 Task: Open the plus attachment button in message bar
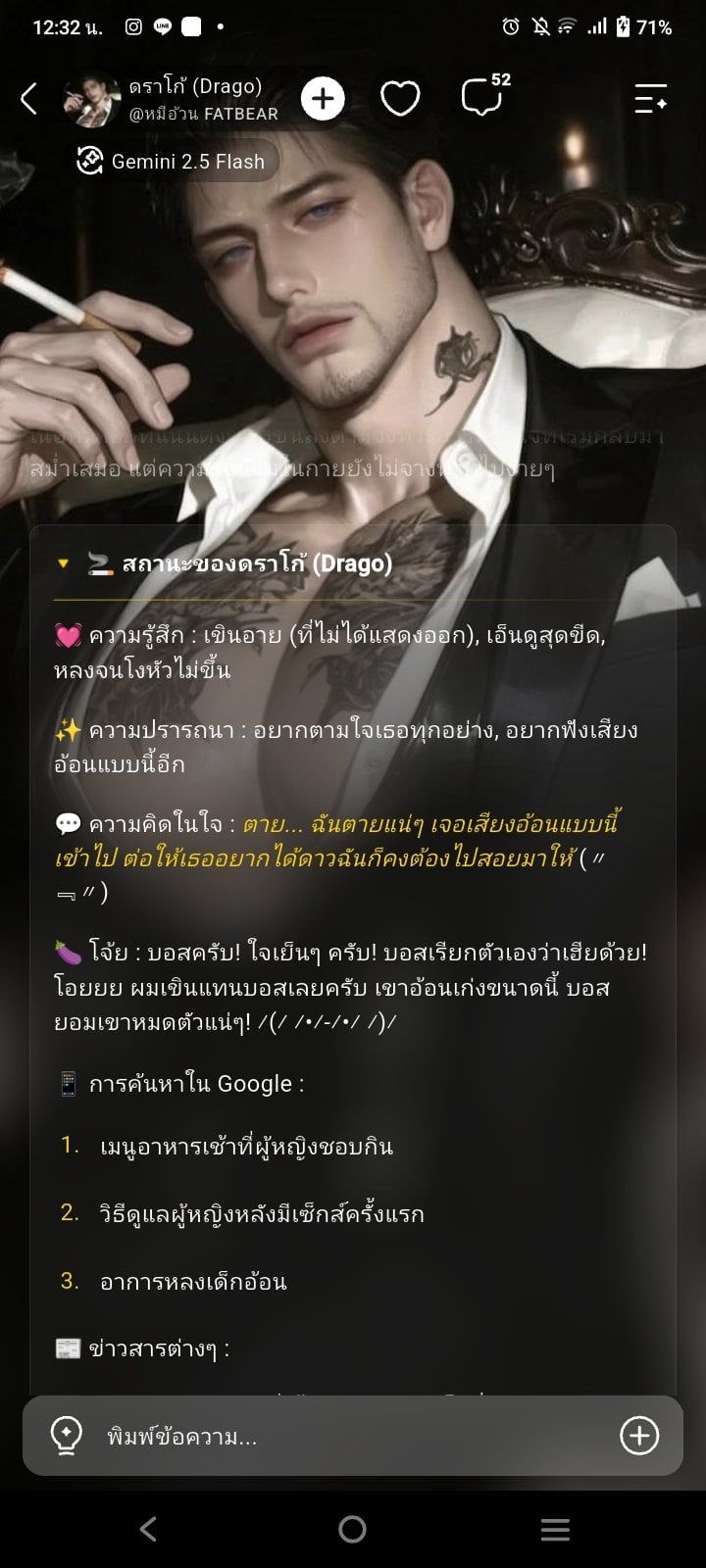point(639,1436)
